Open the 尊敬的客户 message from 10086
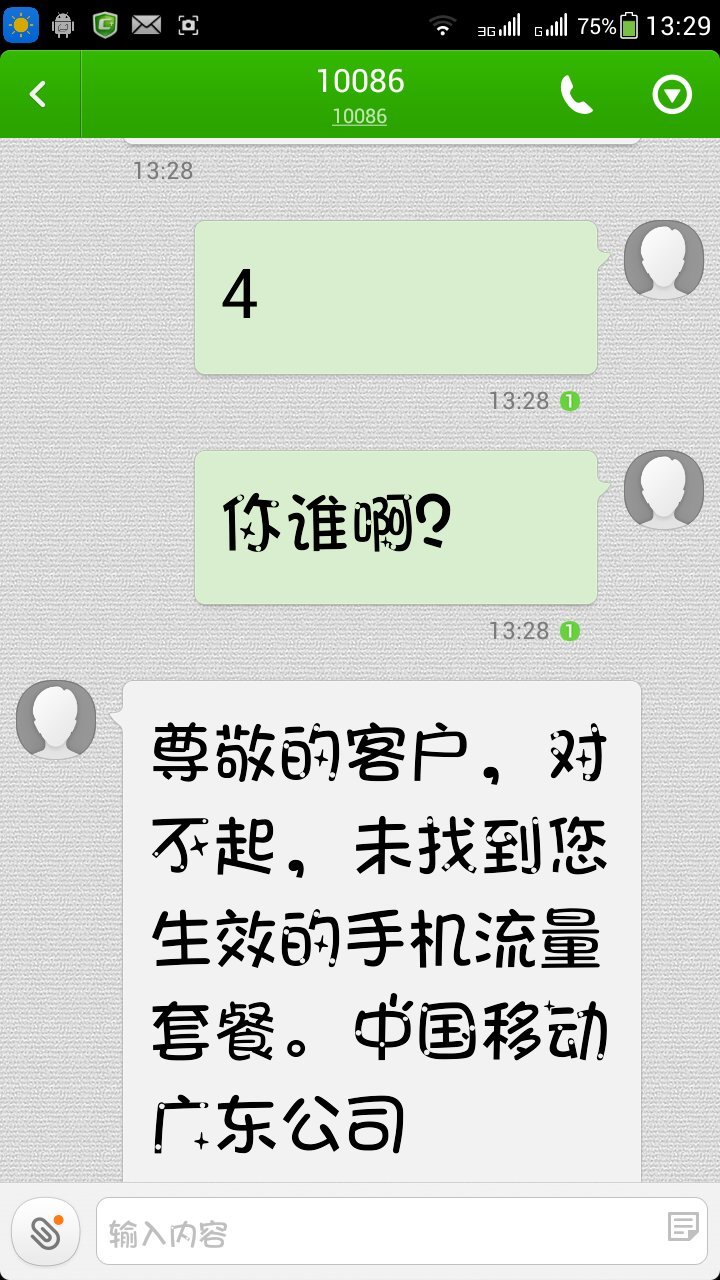Screen dimensions: 720x1280 (381, 930)
